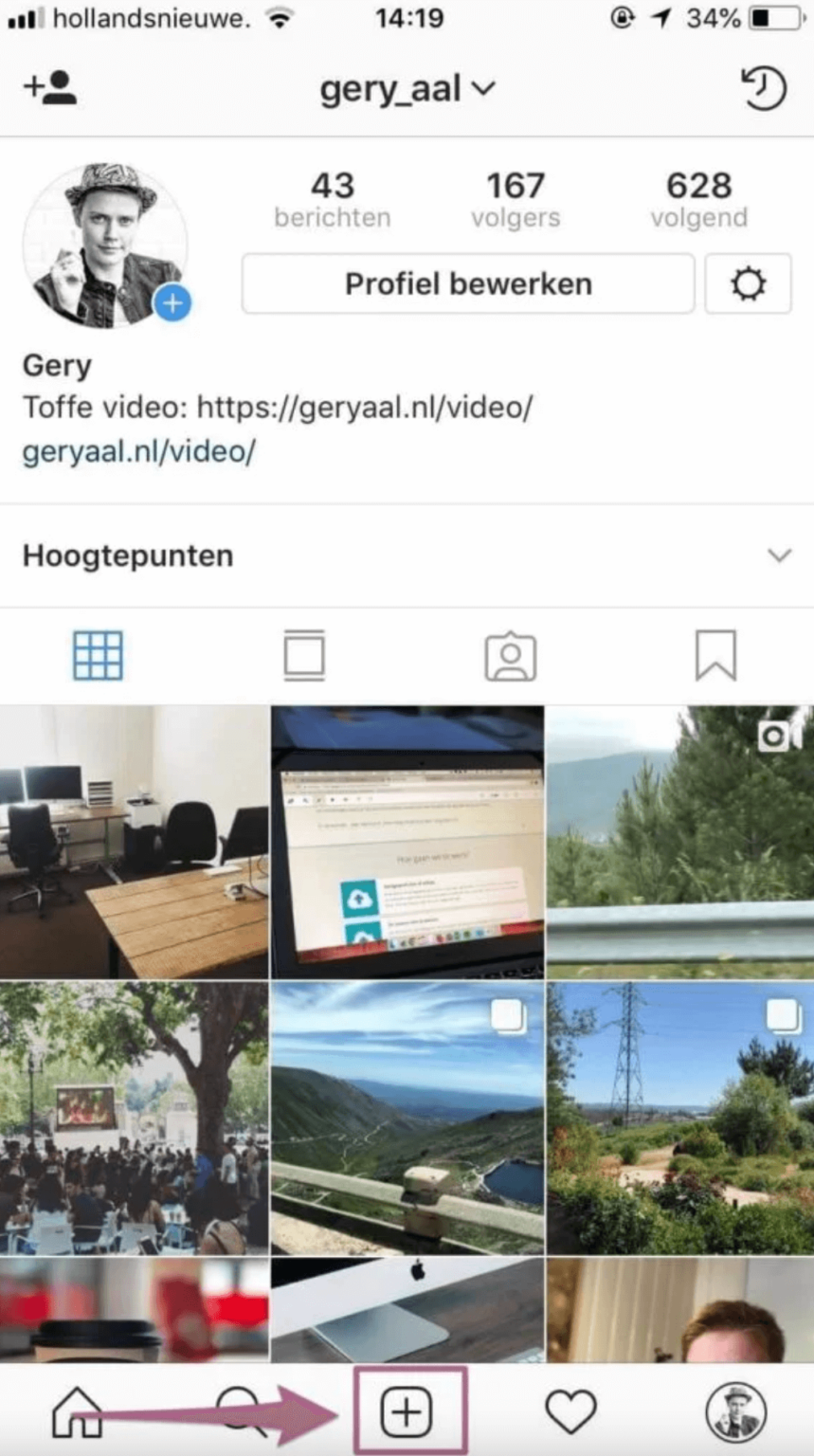Tap Profiel bewerken button
The height and width of the screenshot is (1456, 814).
pos(468,283)
